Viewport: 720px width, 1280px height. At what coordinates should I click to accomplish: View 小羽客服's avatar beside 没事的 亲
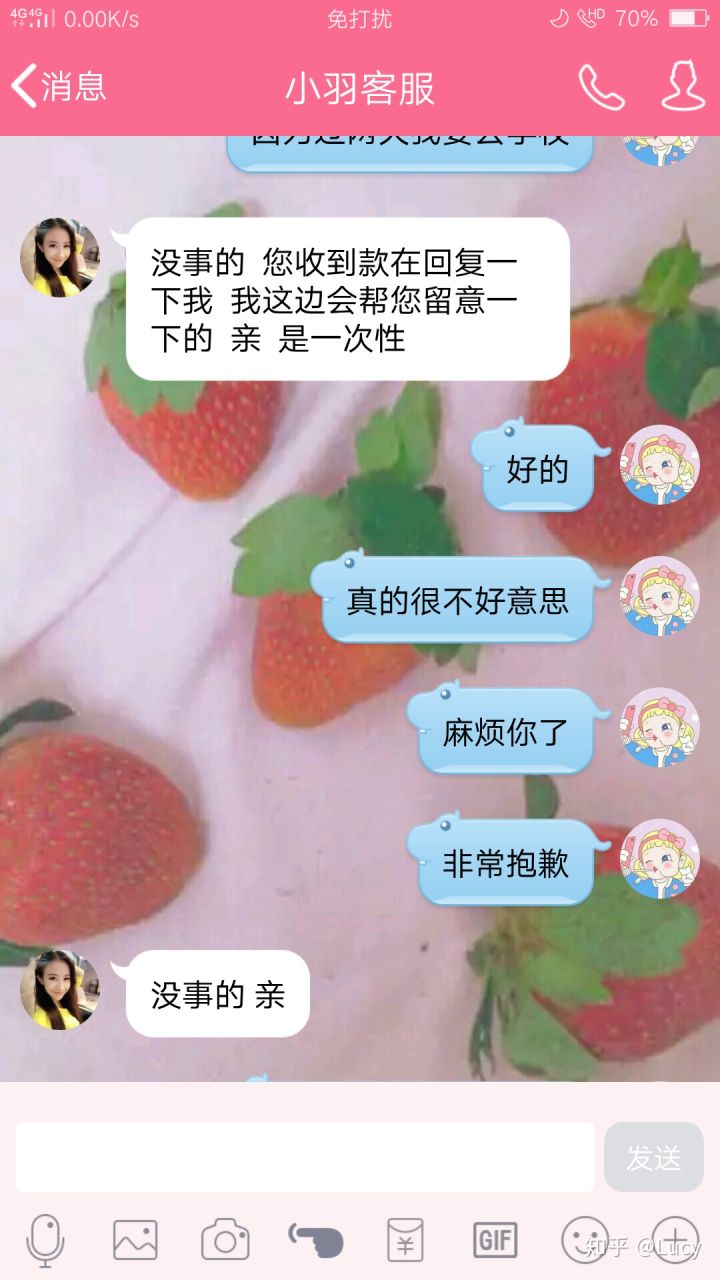point(60,990)
